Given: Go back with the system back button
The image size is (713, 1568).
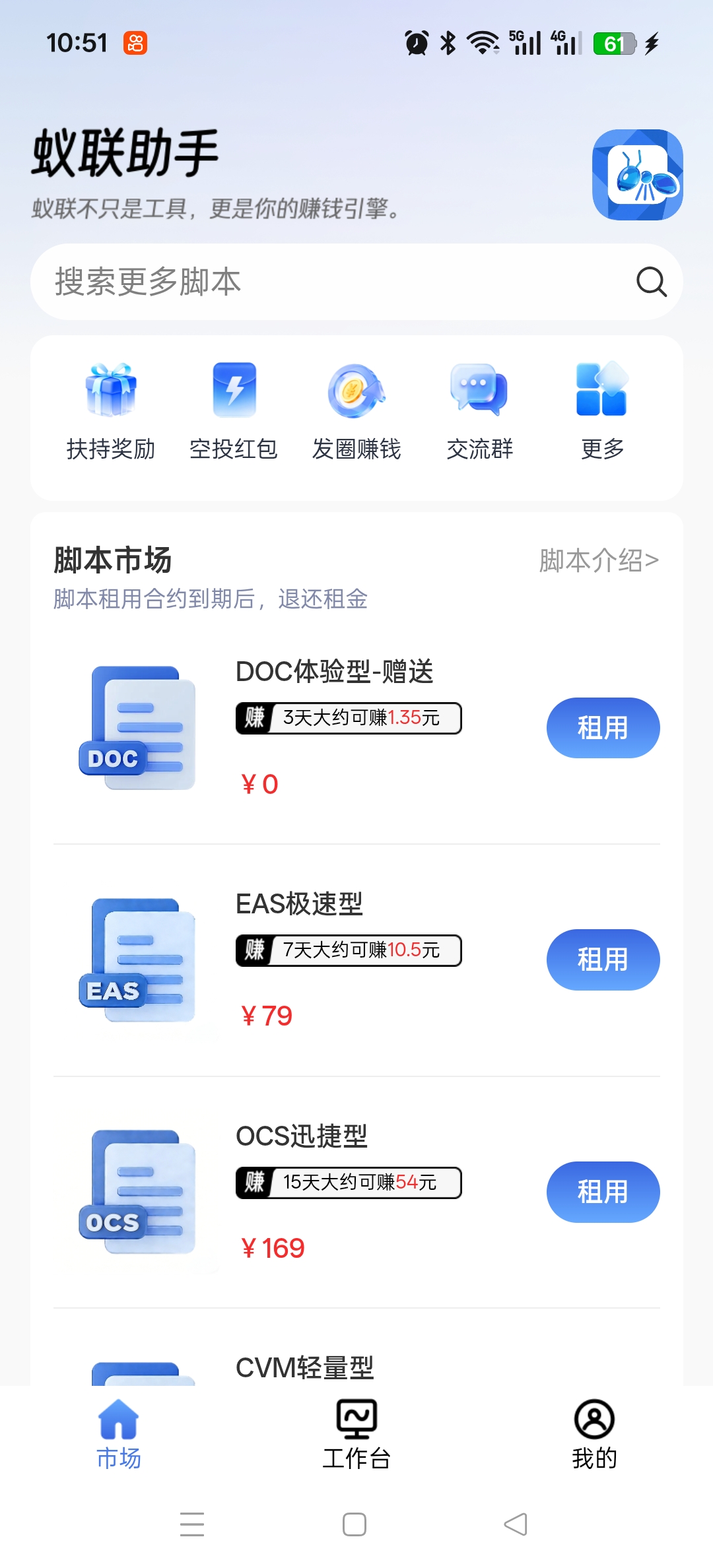Looking at the screenshot, I should point(516,1524).
